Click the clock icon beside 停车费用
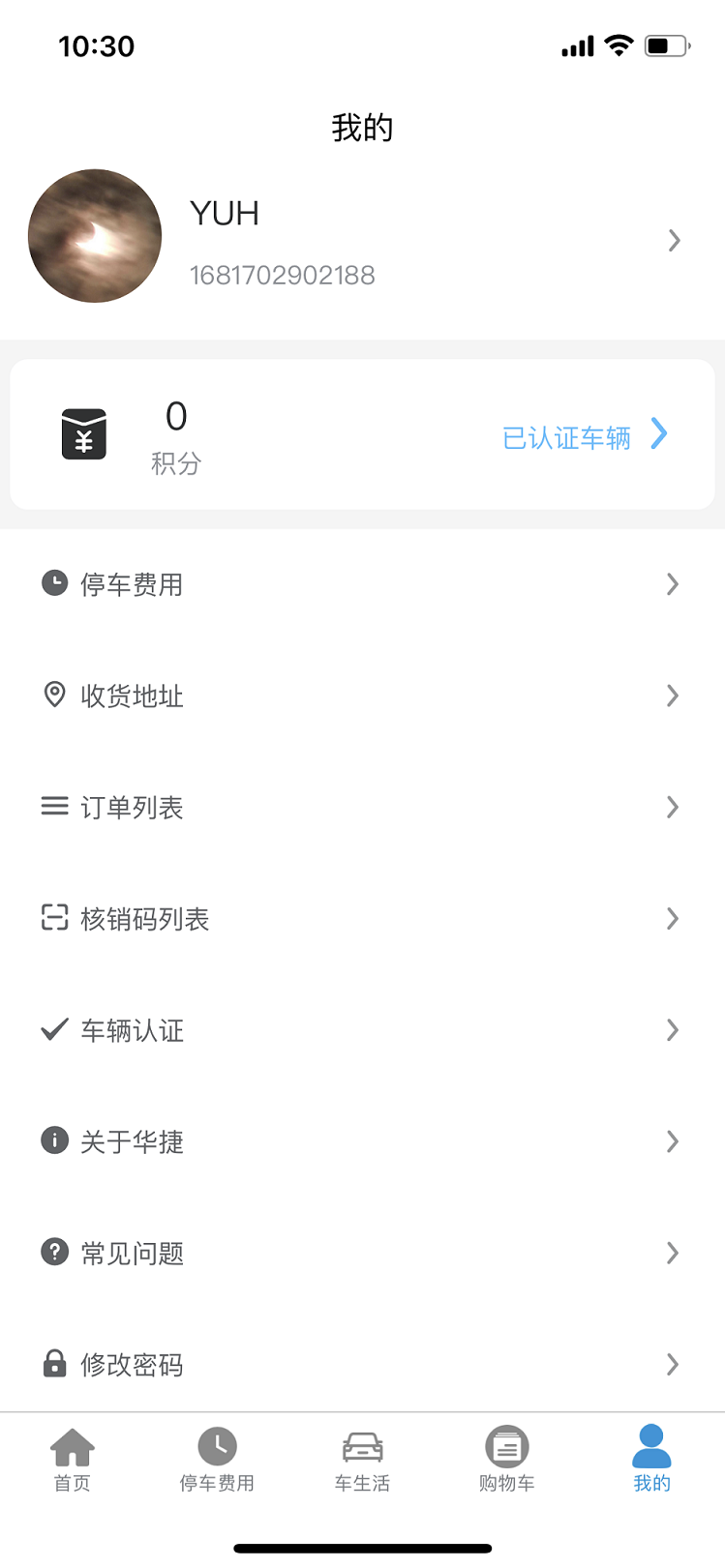Image resolution: width=725 pixels, height=1568 pixels. [x=53, y=583]
